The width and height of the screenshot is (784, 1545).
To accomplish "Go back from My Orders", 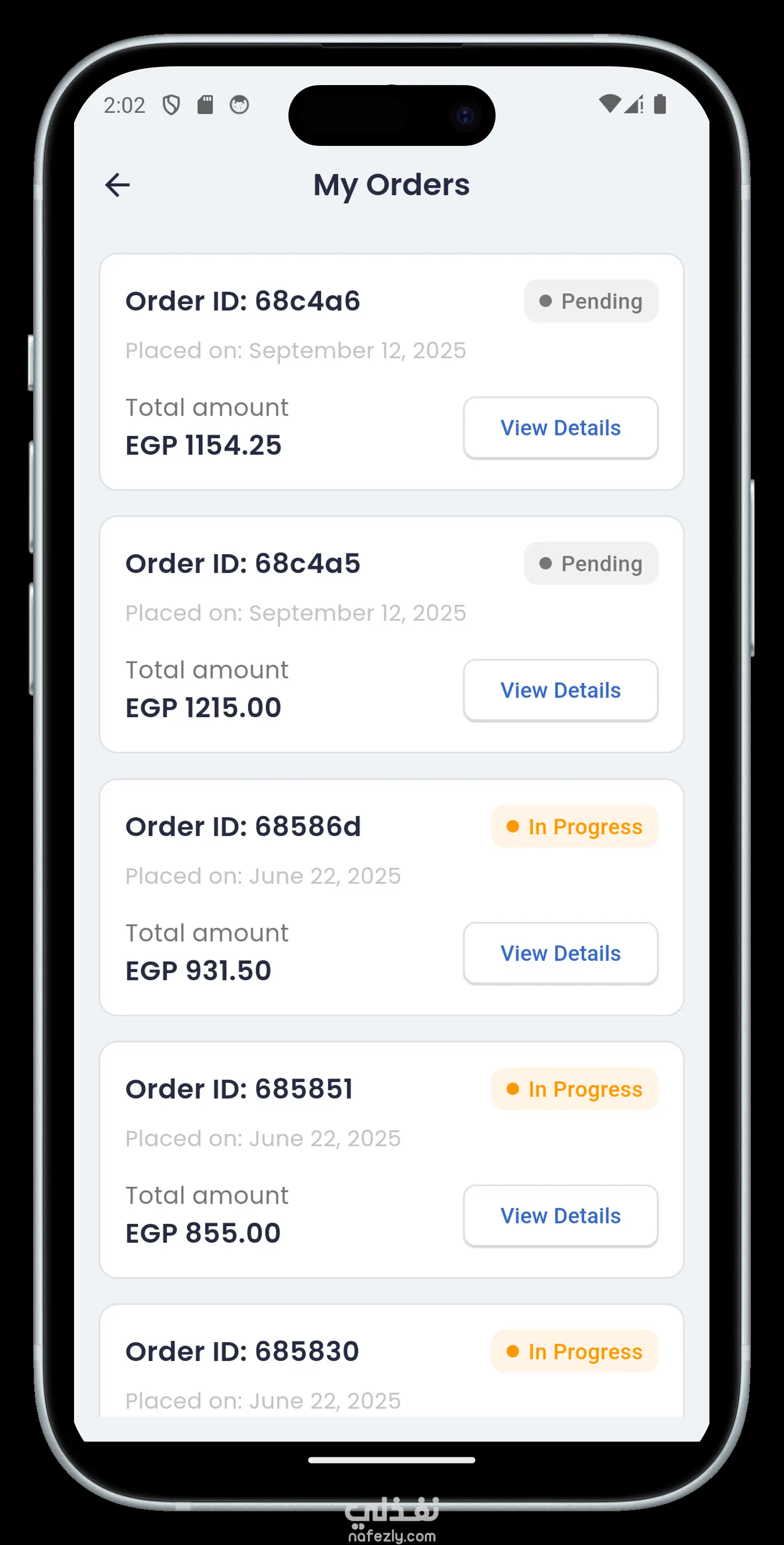I will [118, 185].
